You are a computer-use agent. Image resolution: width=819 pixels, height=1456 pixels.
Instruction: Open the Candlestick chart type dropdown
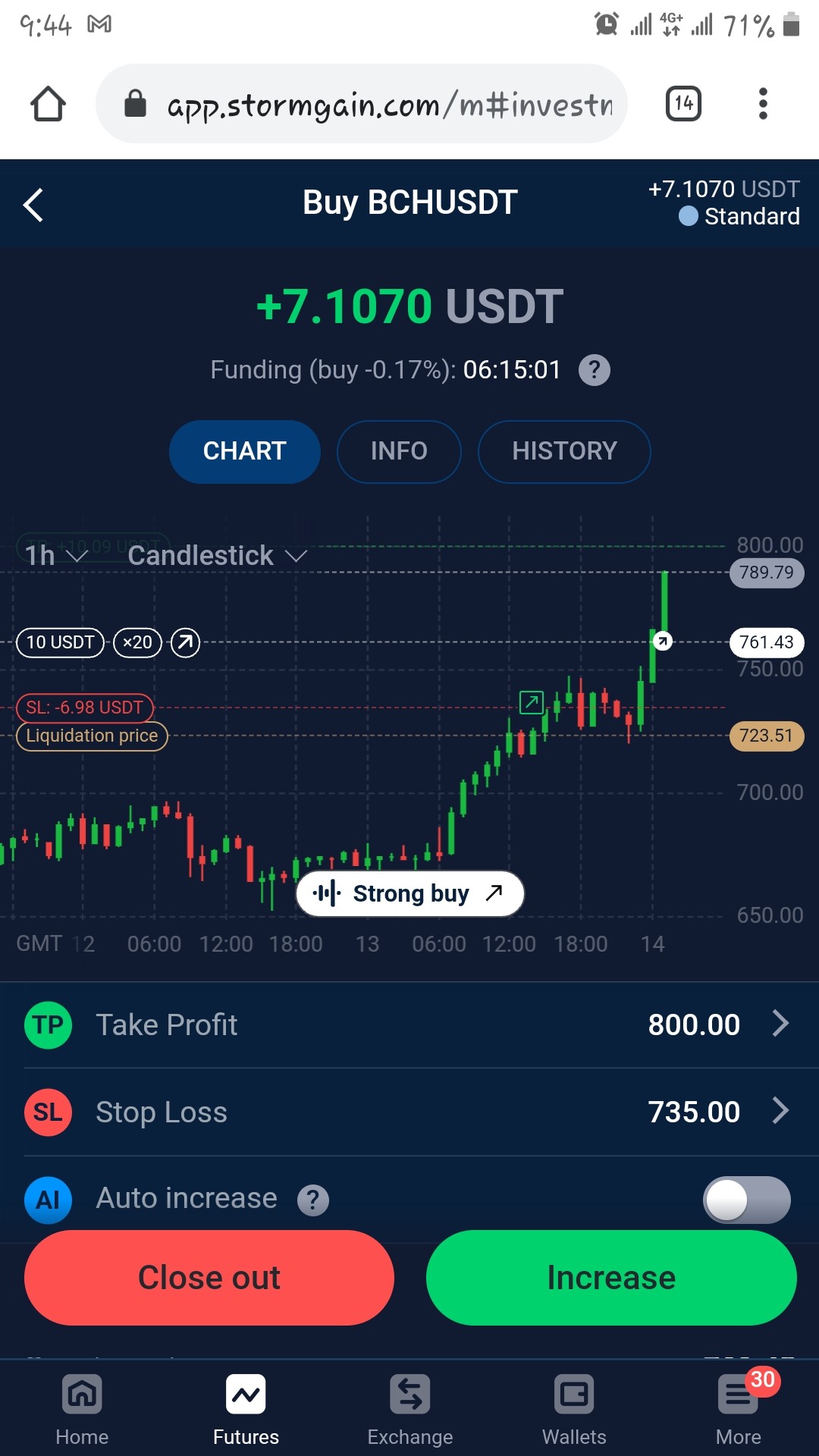click(x=217, y=556)
